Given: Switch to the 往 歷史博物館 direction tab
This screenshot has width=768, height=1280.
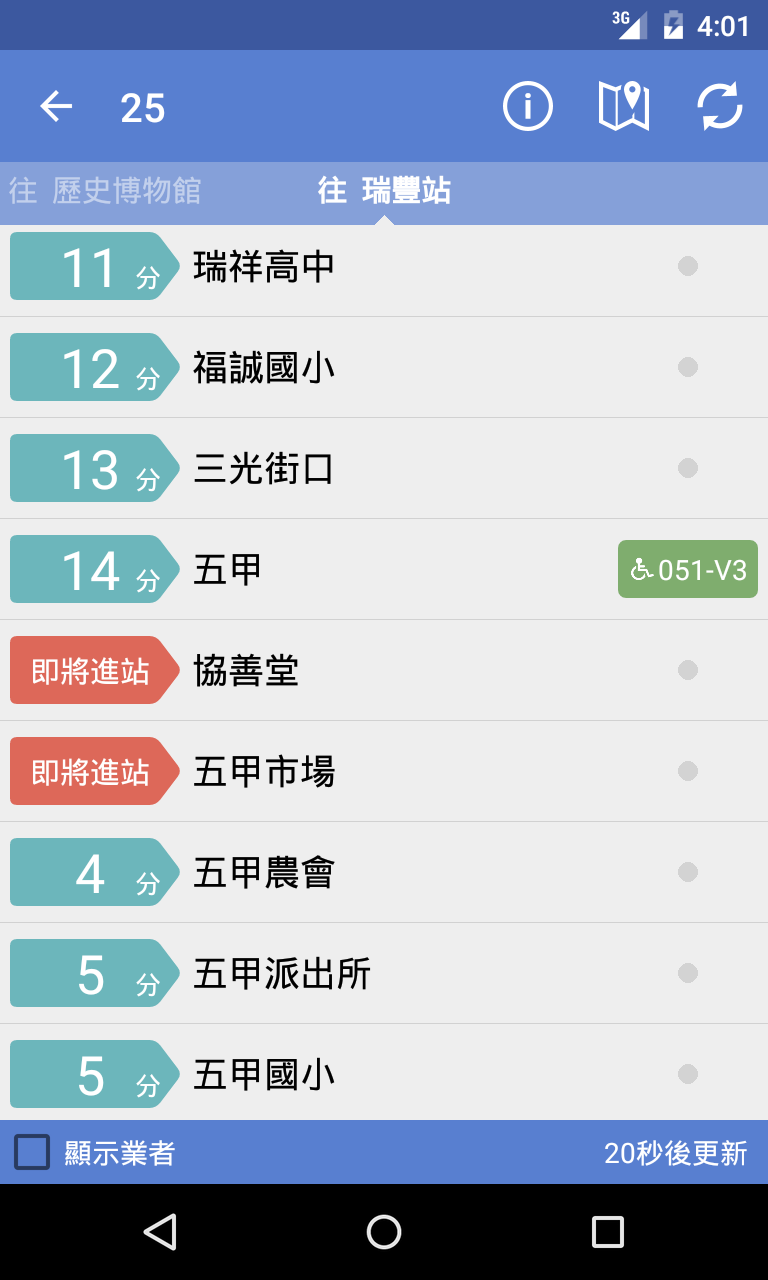Looking at the screenshot, I should click(105, 191).
